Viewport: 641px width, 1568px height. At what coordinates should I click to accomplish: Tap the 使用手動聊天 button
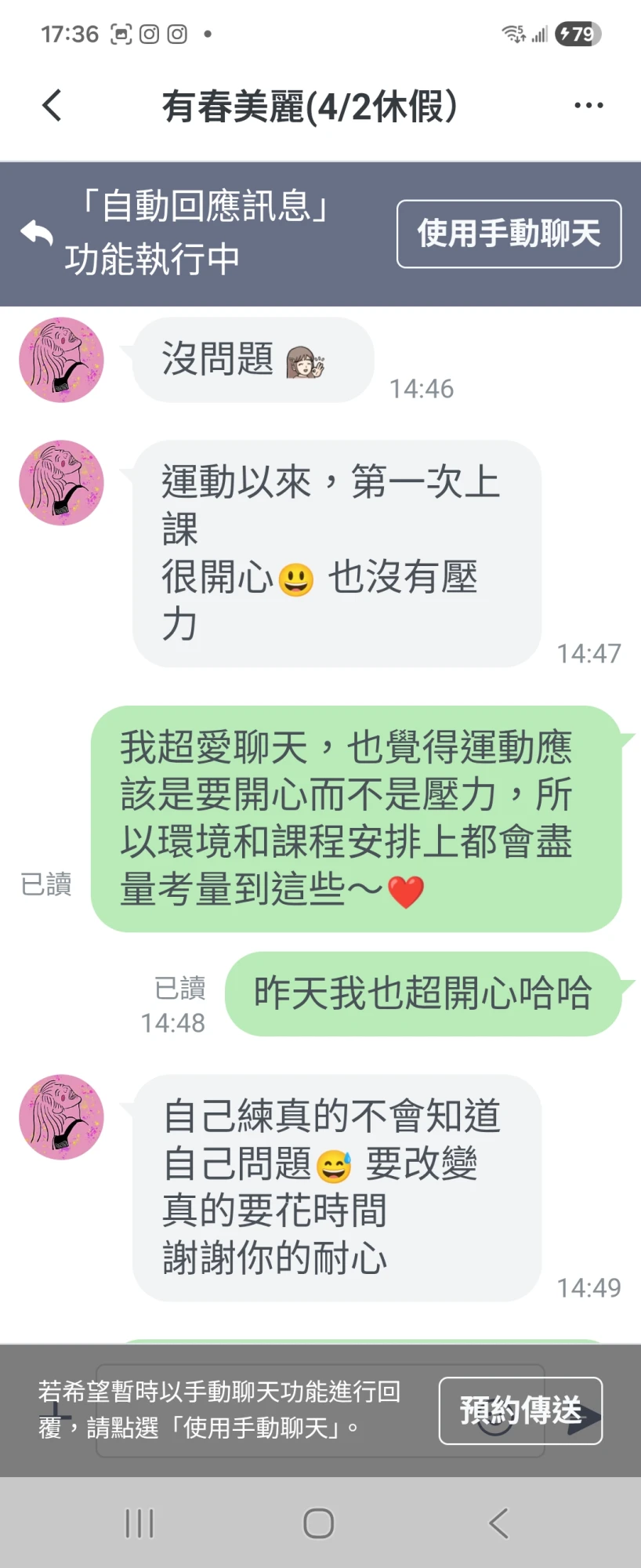[509, 234]
